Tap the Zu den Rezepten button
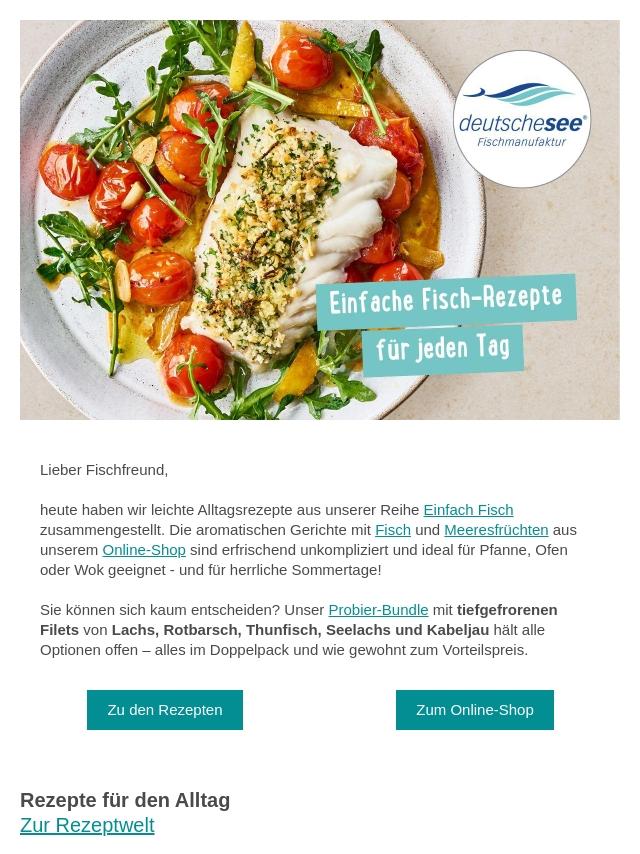This screenshot has width=640, height=854. coord(165,710)
